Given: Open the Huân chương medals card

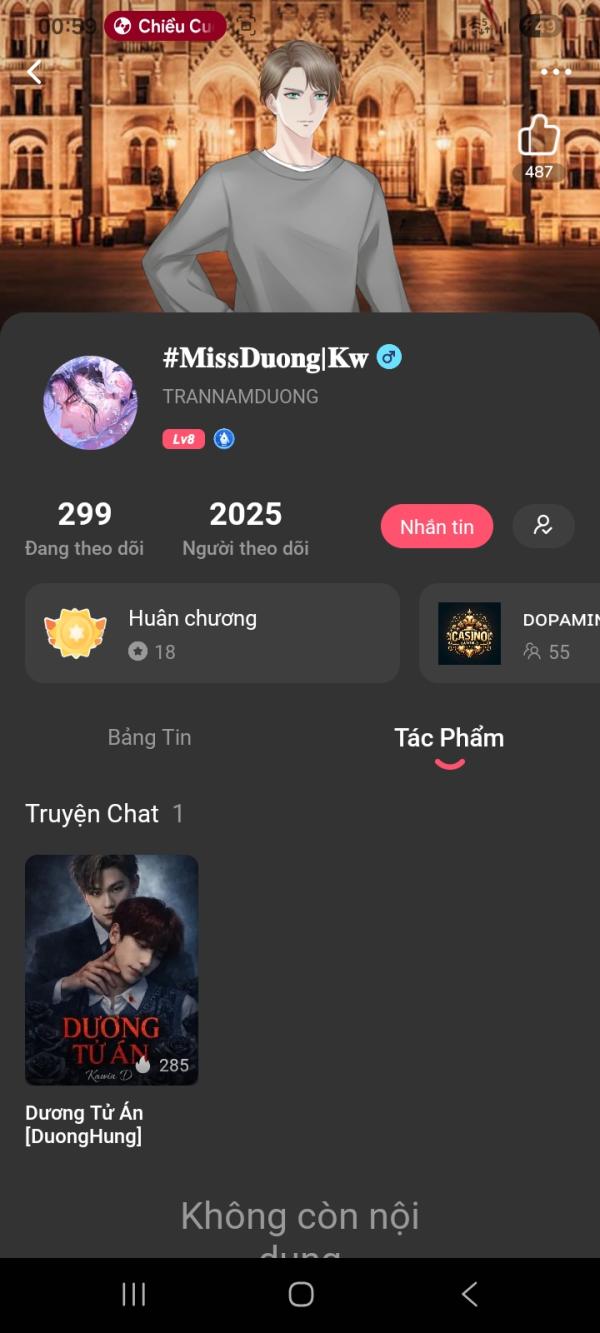Looking at the screenshot, I should [x=212, y=634].
